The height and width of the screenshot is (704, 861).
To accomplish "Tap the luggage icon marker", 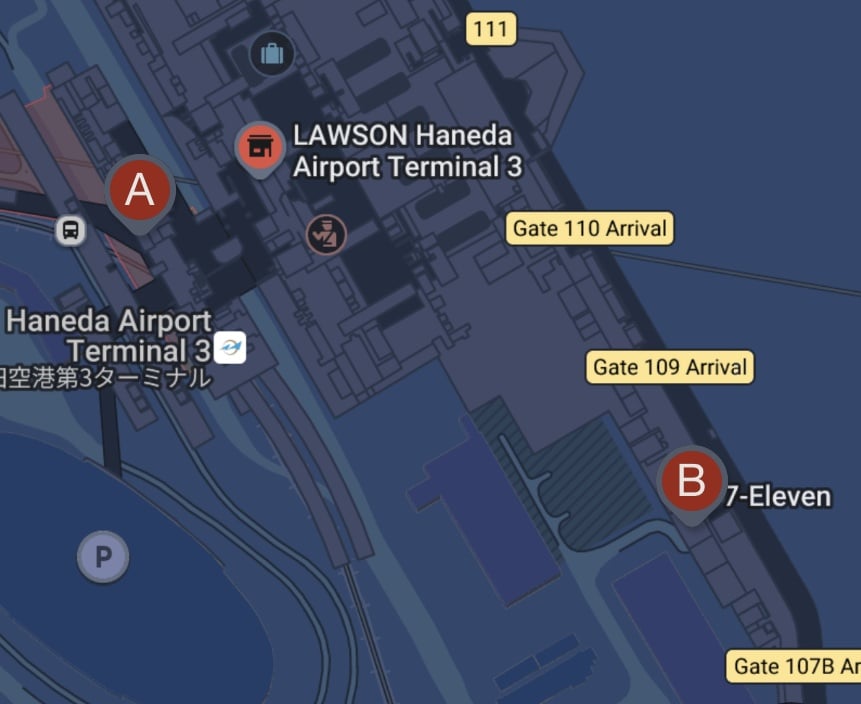I will [x=271, y=53].
